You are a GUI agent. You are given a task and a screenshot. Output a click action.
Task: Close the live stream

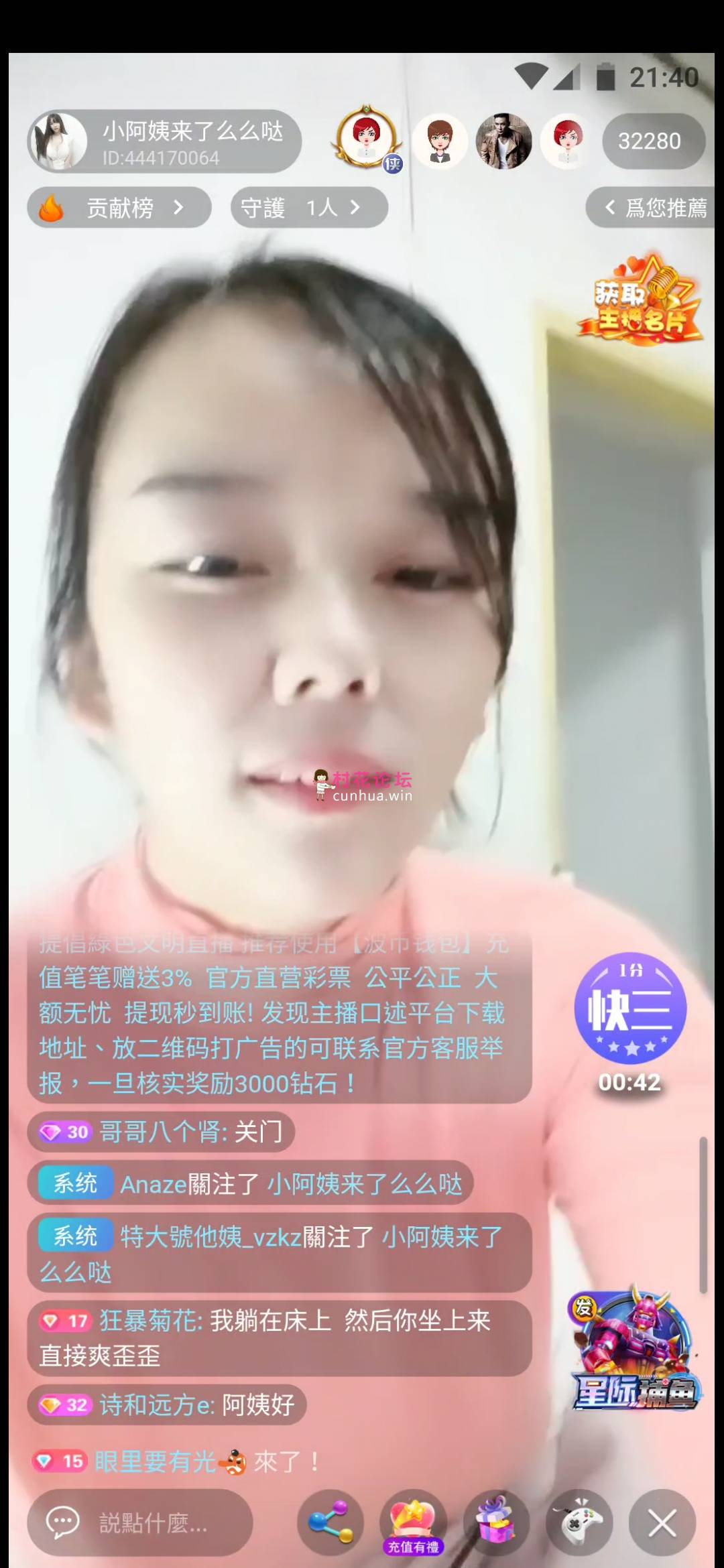point(662,1523)
